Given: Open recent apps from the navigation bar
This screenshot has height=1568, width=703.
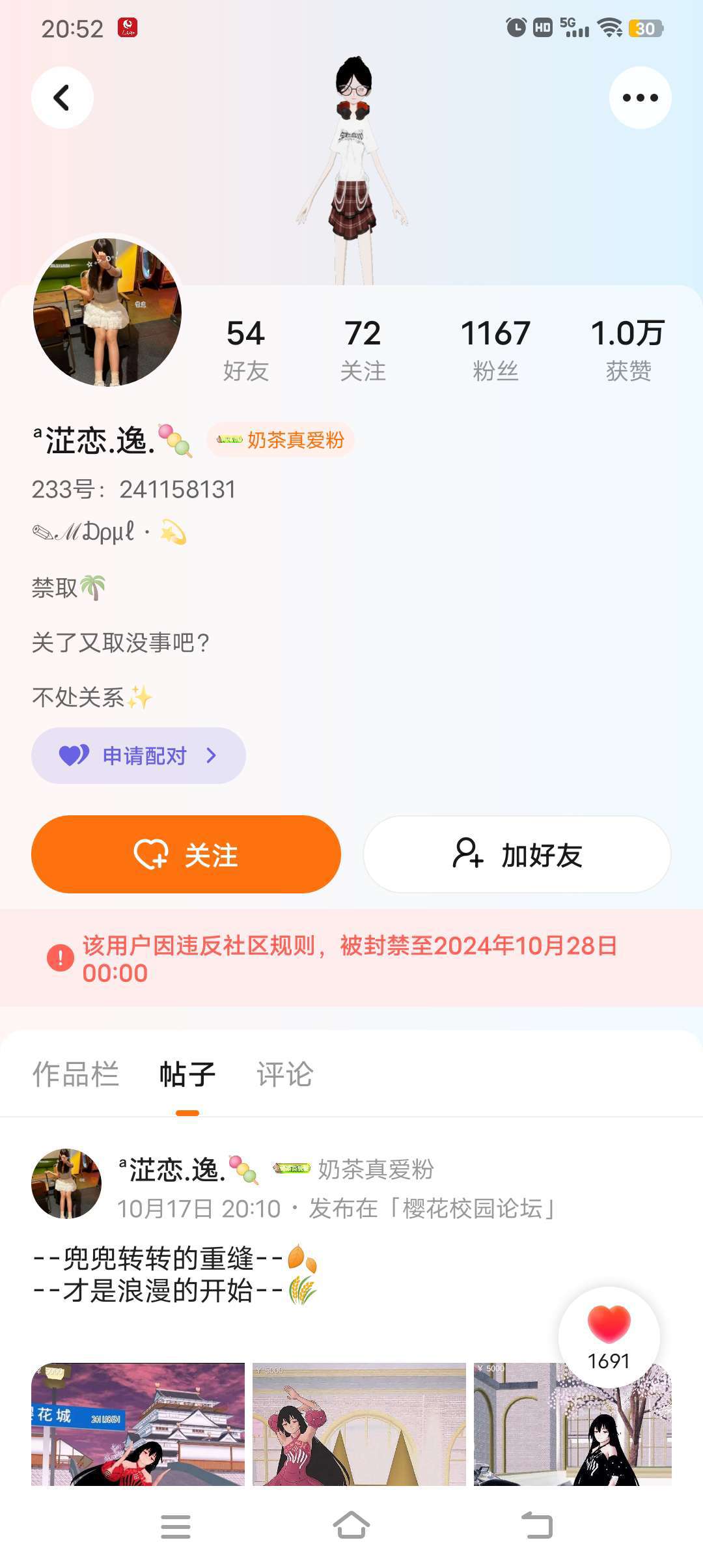Looking at the screenshot, I should 176,1526.
